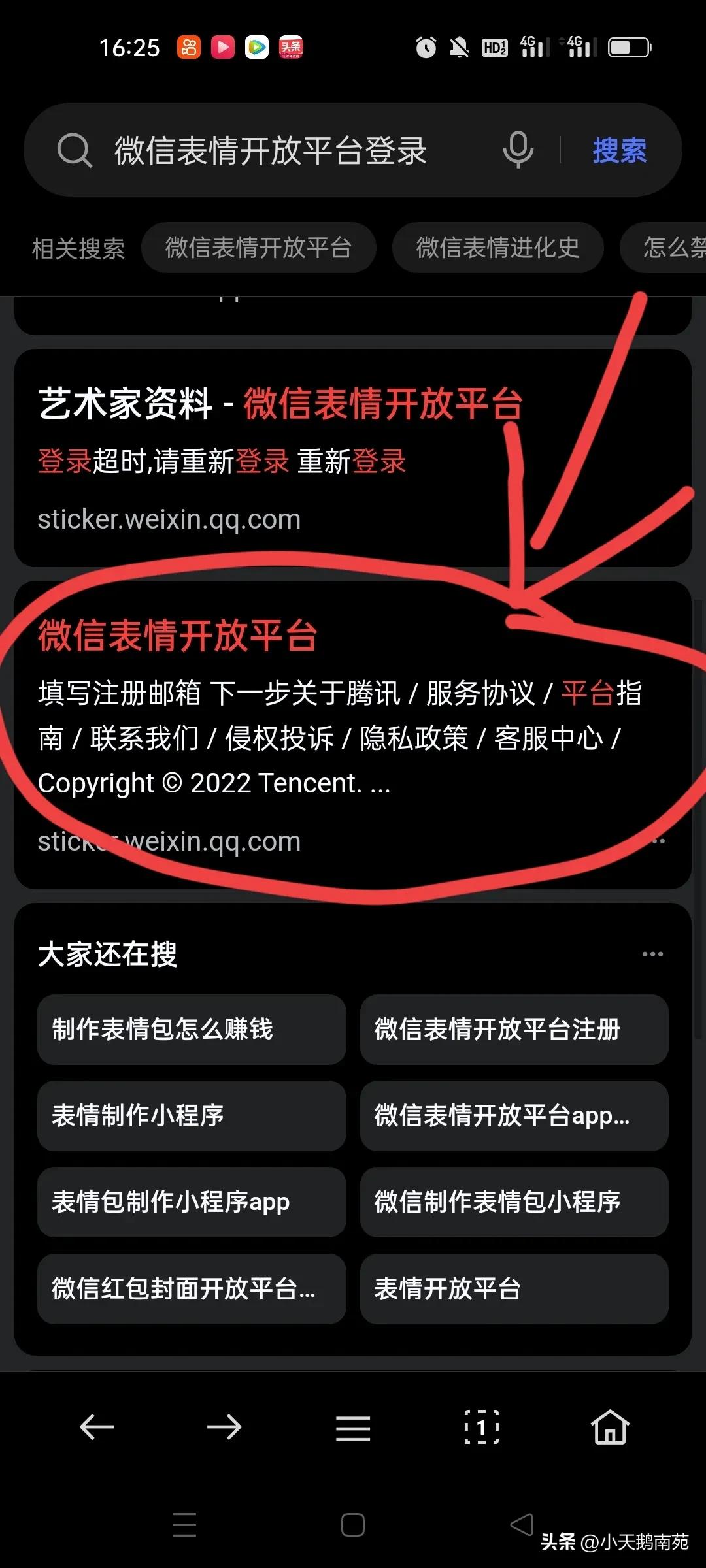Pick 微信制作表情包小程序 suggestion
706x1568 pixels.
pos(514,1202)
